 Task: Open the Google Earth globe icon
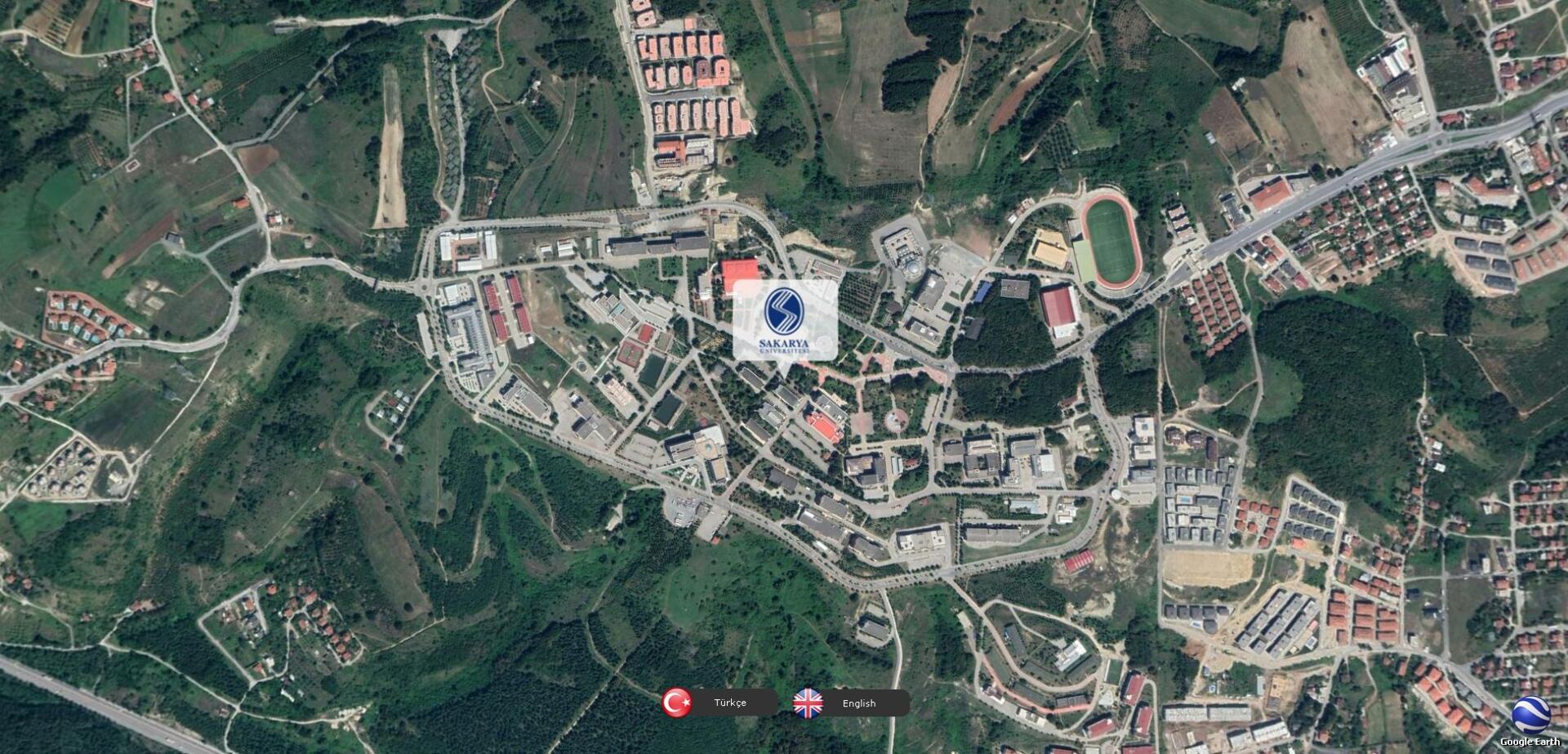(1530, 716)
